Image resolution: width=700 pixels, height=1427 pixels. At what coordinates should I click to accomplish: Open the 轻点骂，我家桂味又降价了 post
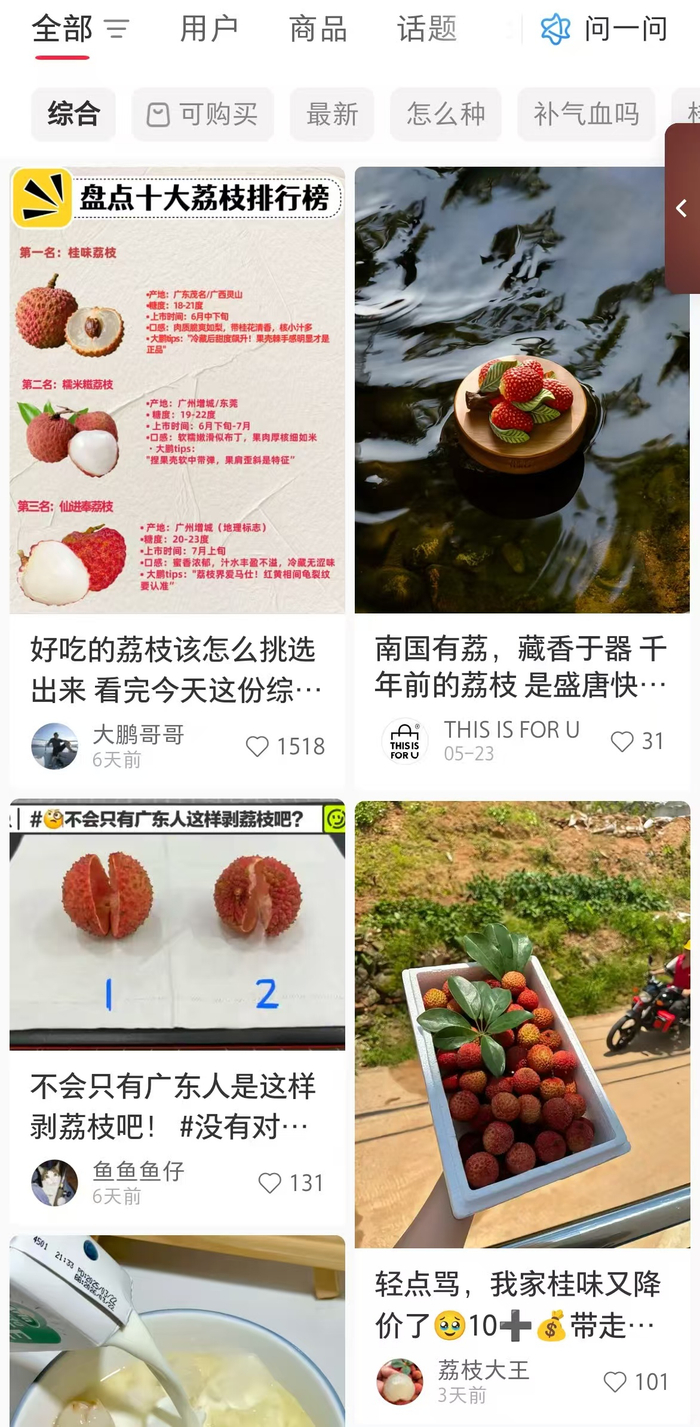[522, 1025]
